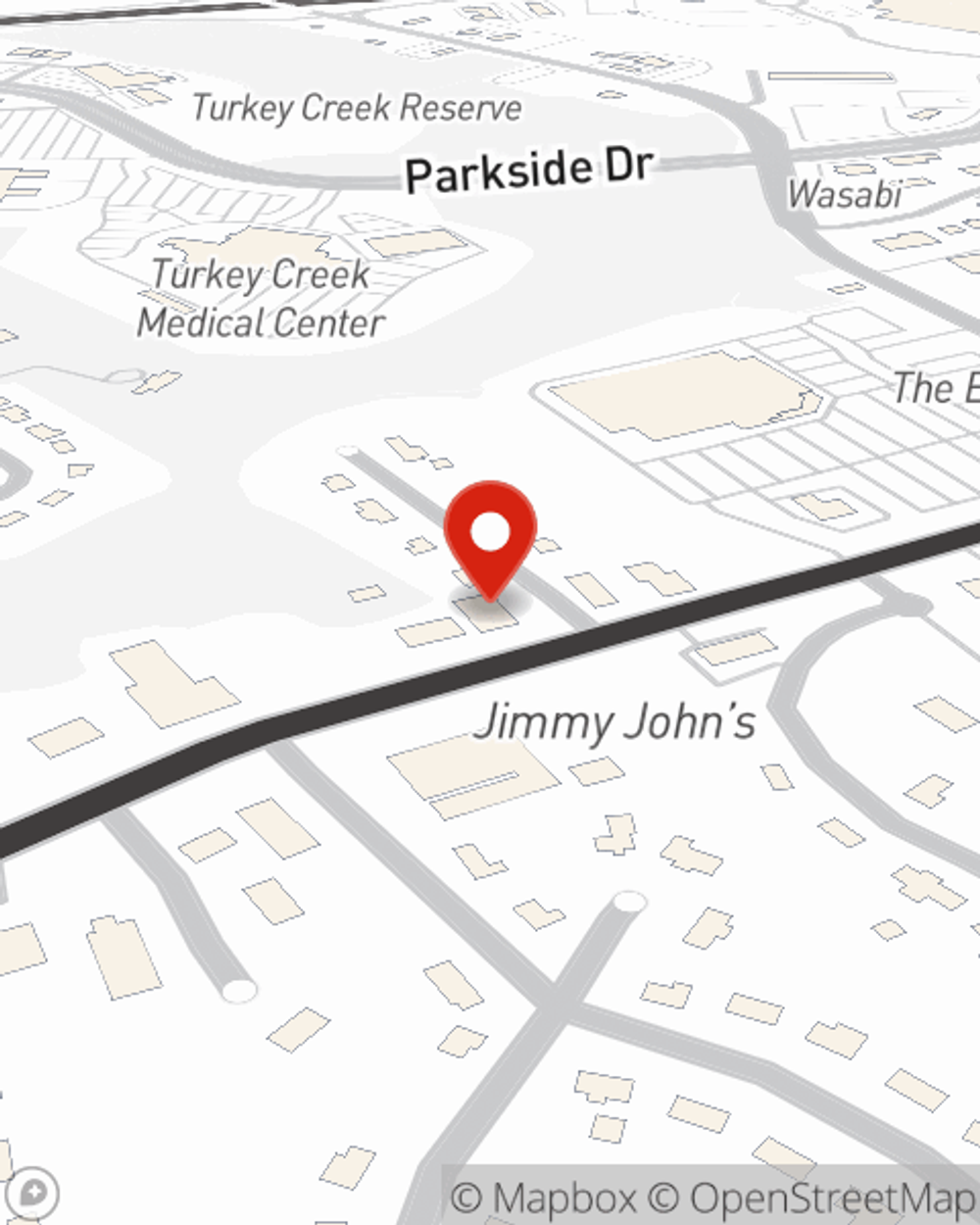Tap the red location pin marker
980x1225 pixels.
[490, 536]
